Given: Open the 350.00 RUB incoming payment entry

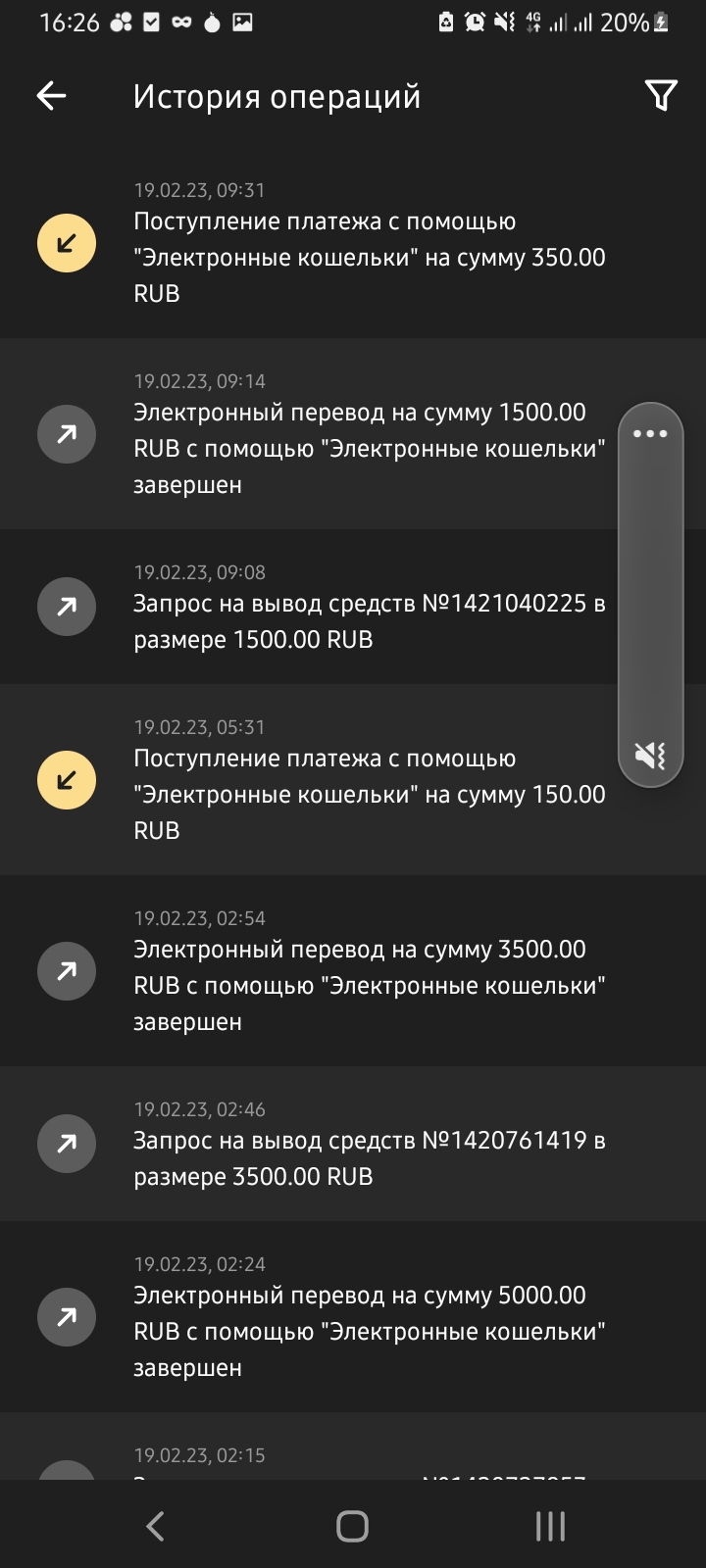Looking at the screenshot, I should (353, 243).
